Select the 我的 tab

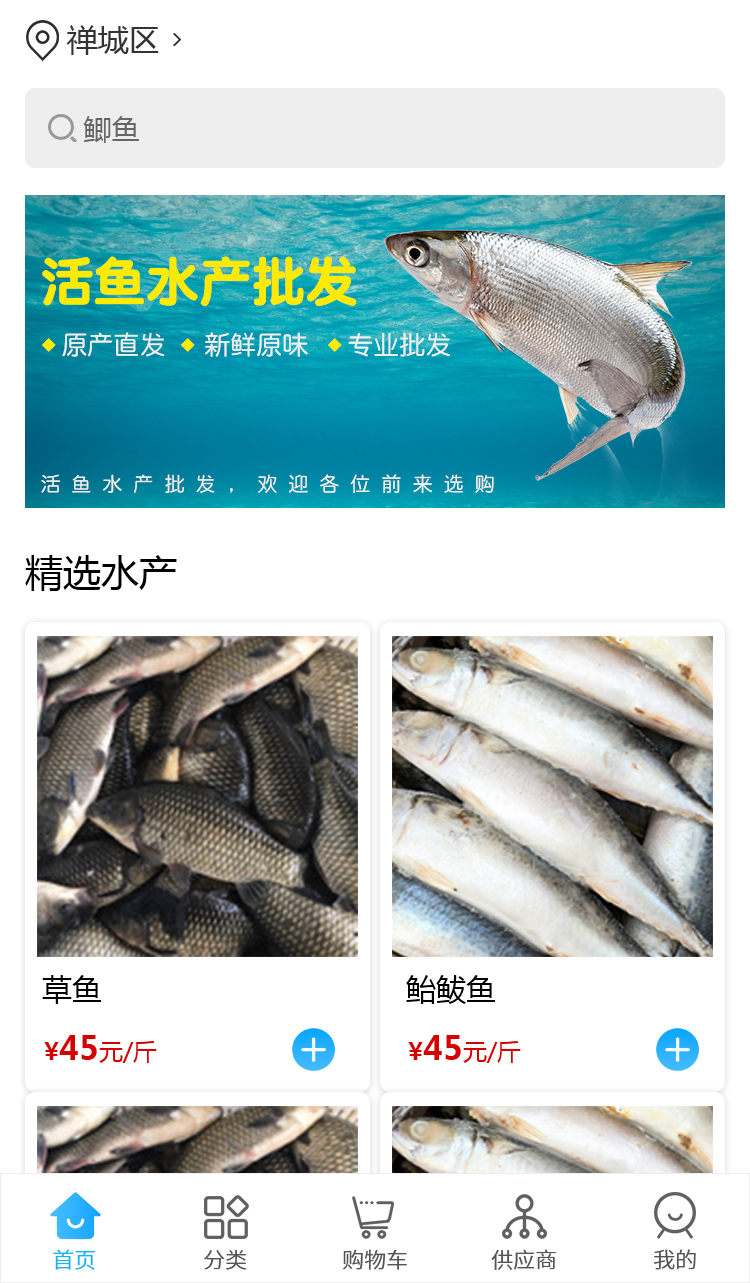point(674,1230)
